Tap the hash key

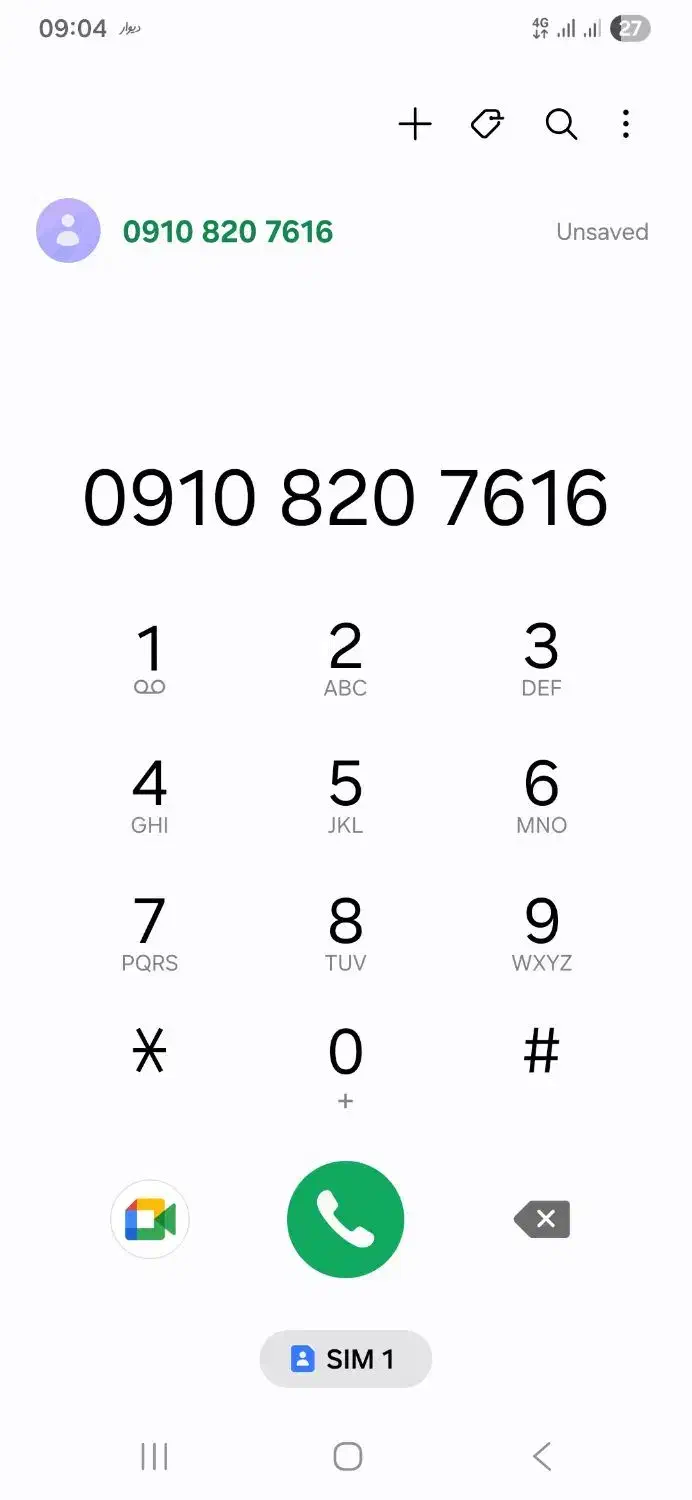tap(541, 1053)
